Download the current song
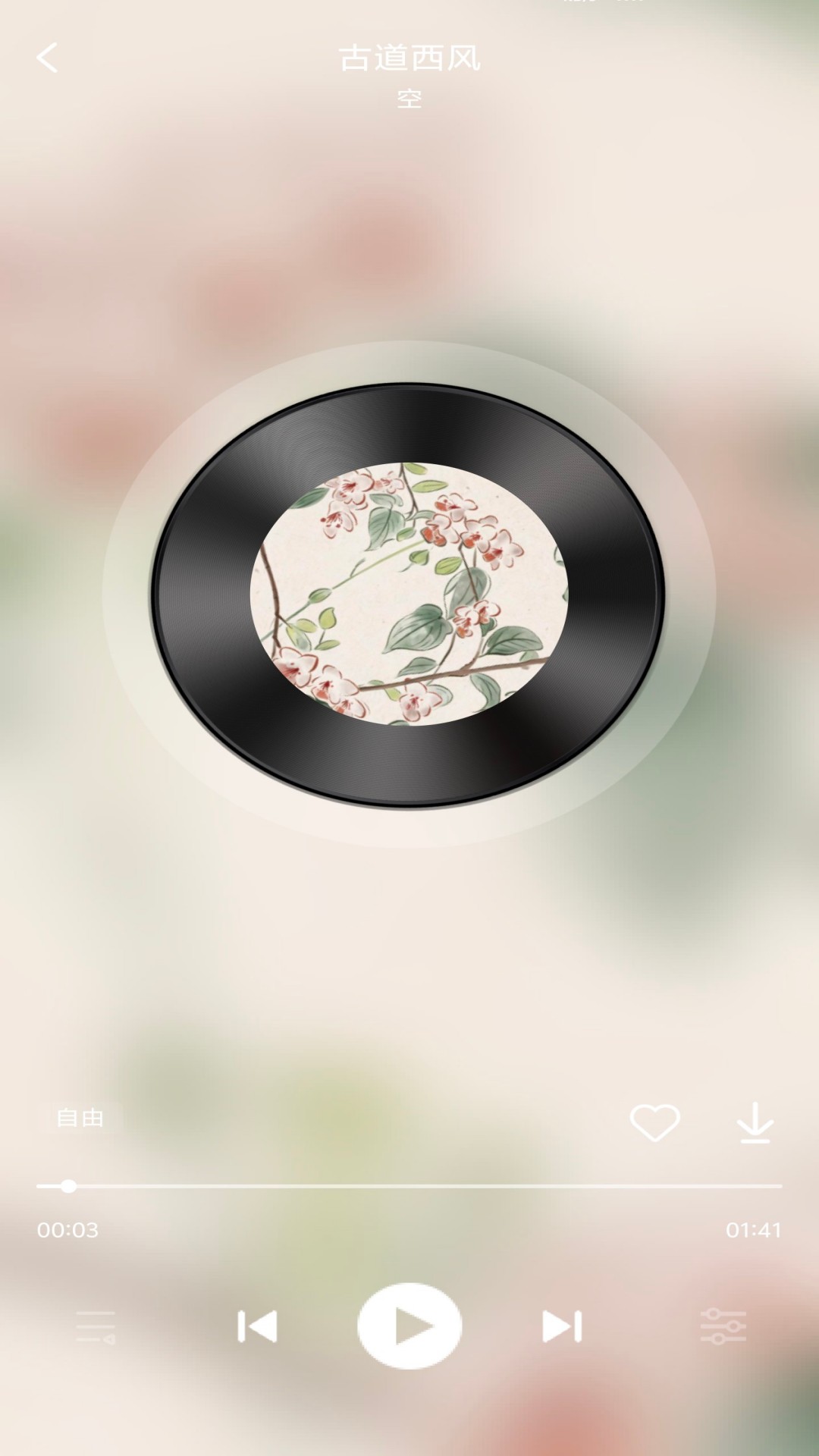 (x=755, y=1122)
